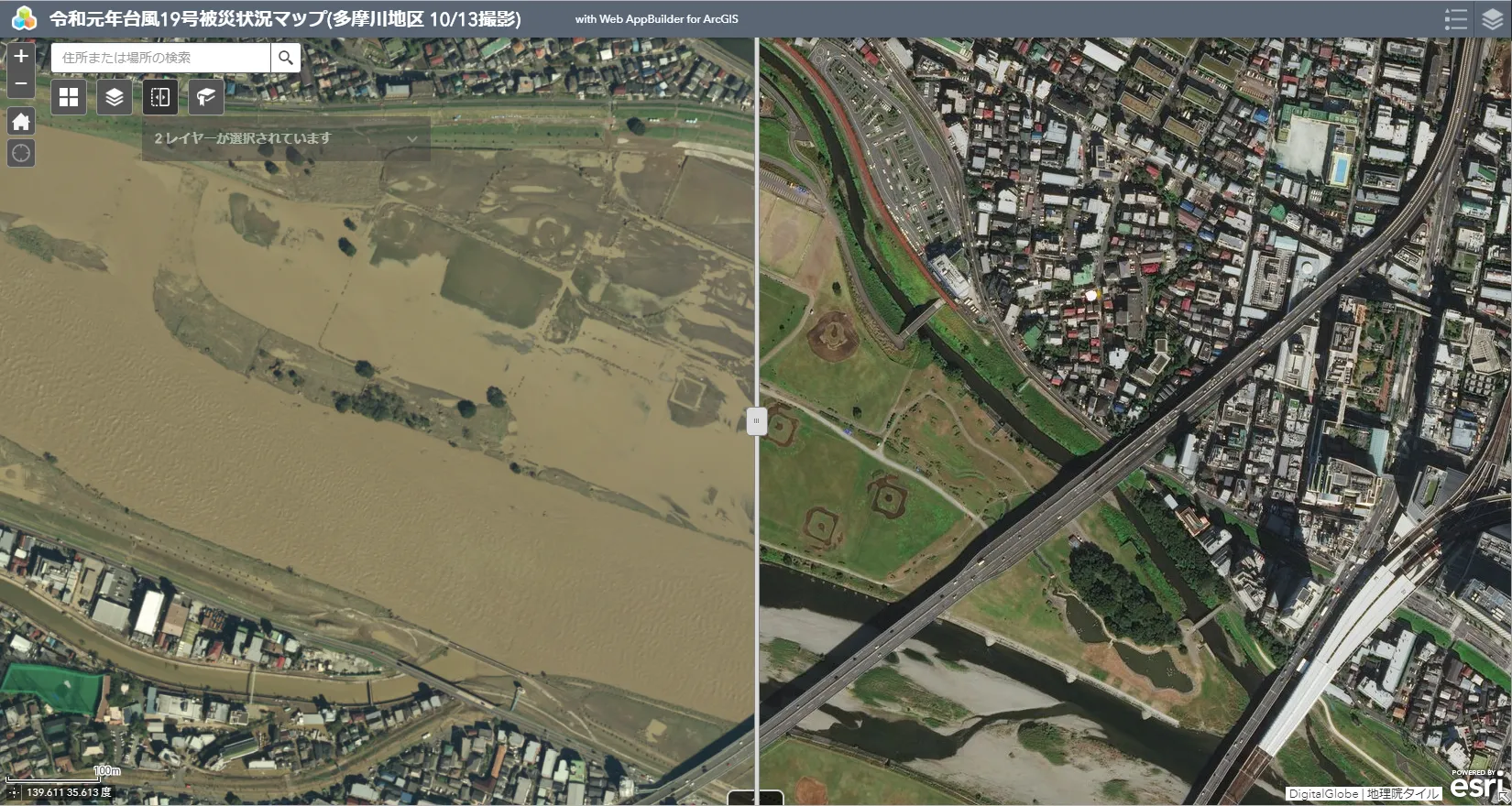
Task: Tap the swipe divider handle
Action: [x=756, y=420]
